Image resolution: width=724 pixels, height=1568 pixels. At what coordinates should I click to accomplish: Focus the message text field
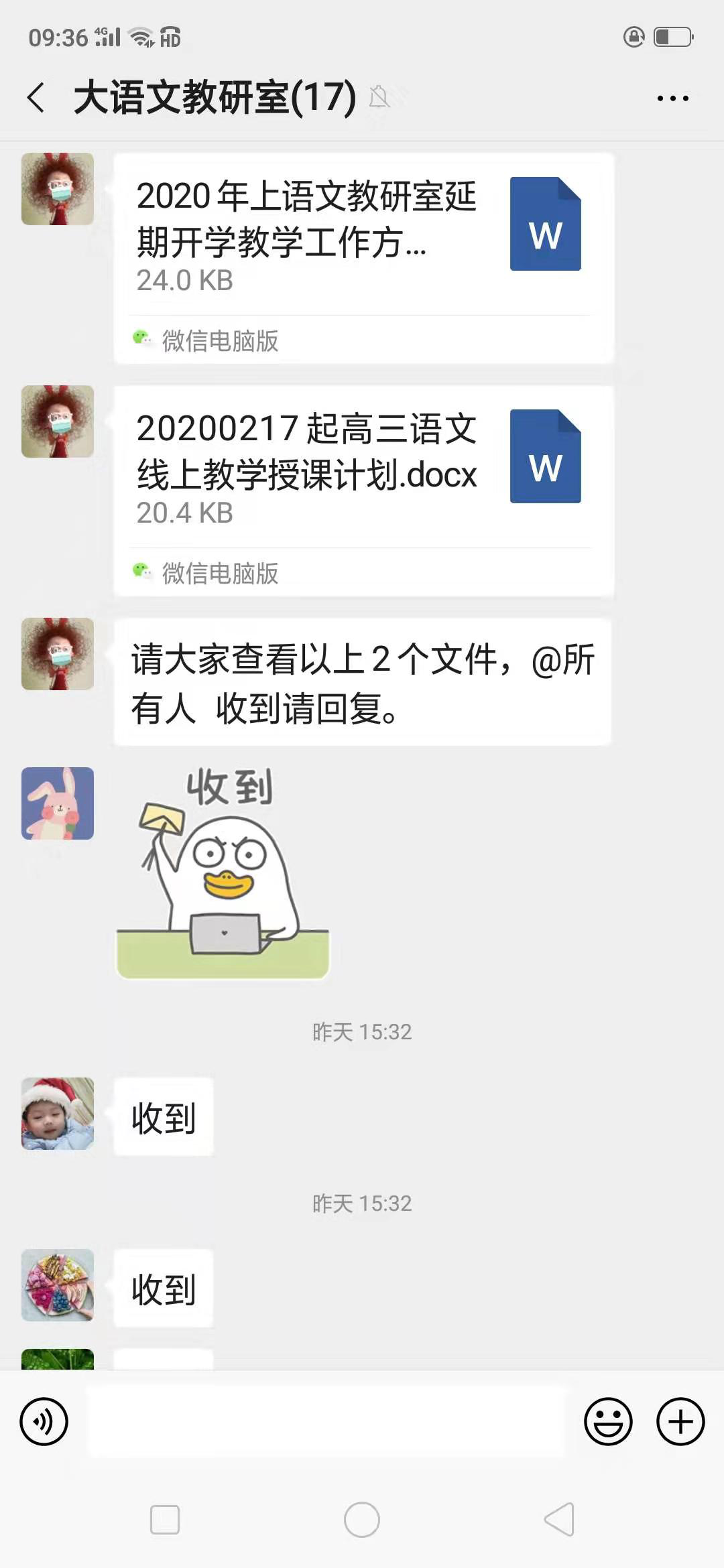pyautogui.click(x=326, y=1421)
